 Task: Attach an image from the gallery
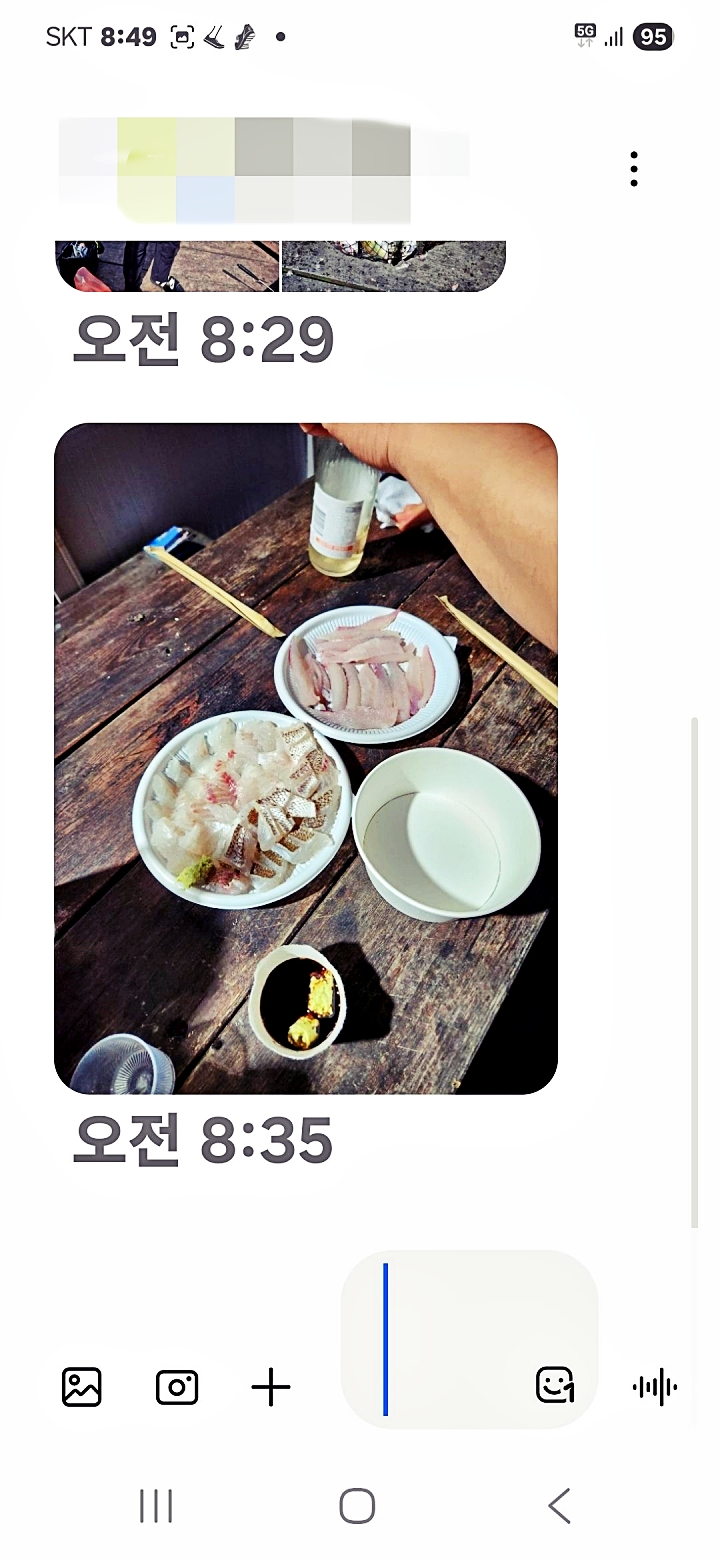[x=82, y=1387]
